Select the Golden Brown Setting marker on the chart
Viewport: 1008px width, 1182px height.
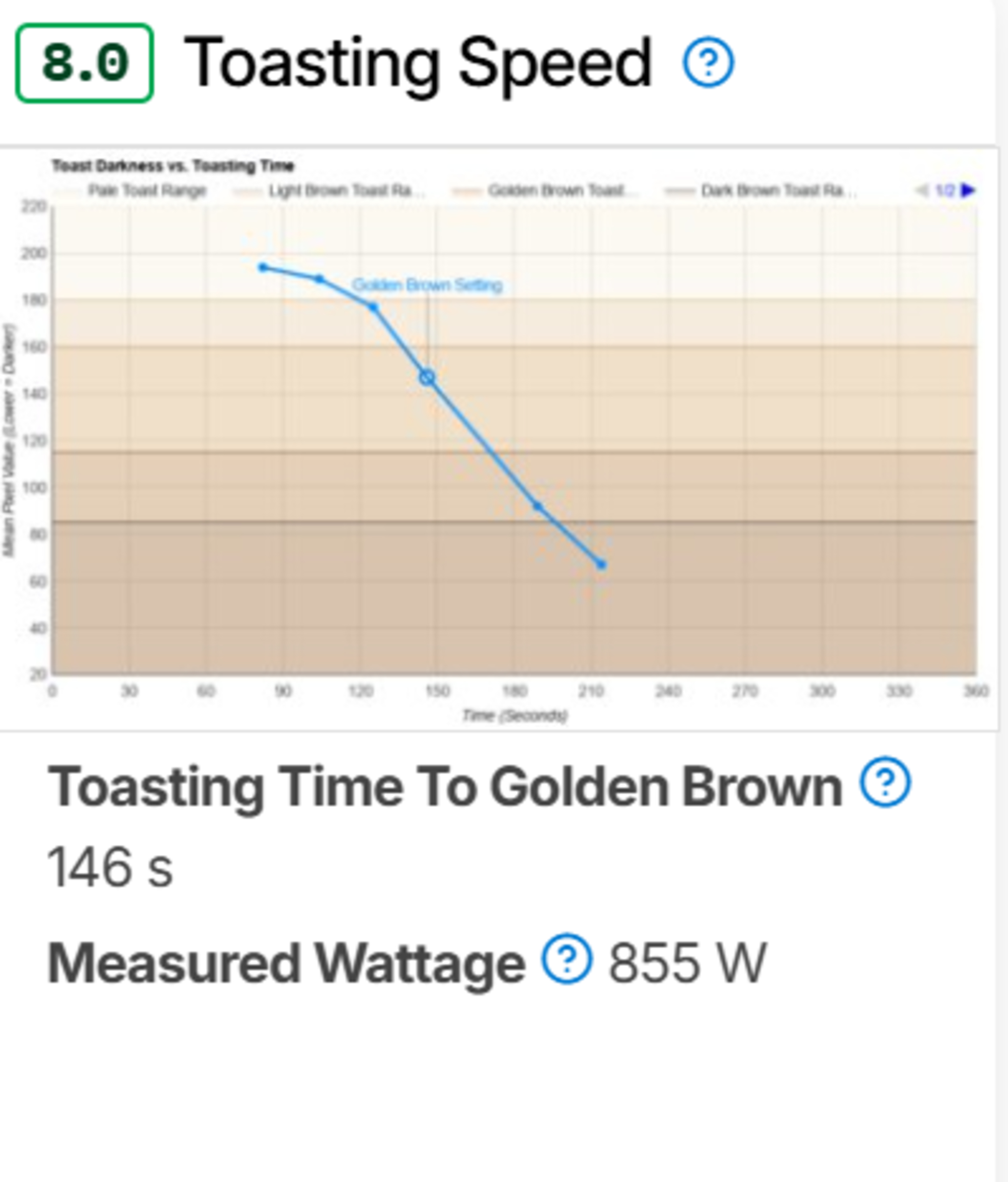pyautogui.click(x=427, y=377)
